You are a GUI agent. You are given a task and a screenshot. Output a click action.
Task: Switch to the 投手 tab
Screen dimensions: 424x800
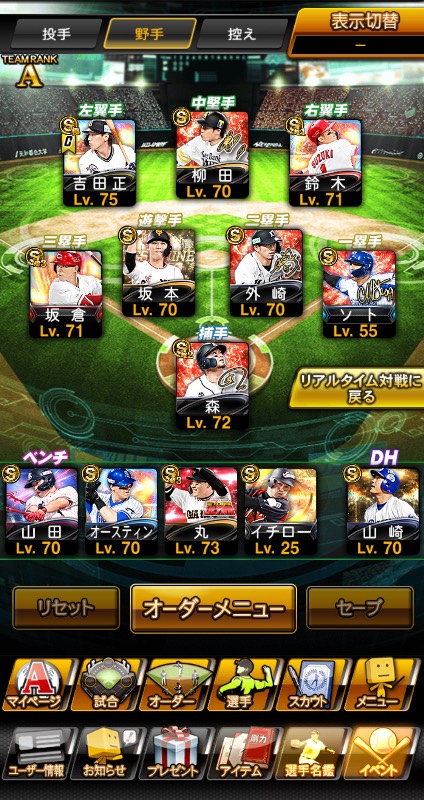click(x=57, y=33)
